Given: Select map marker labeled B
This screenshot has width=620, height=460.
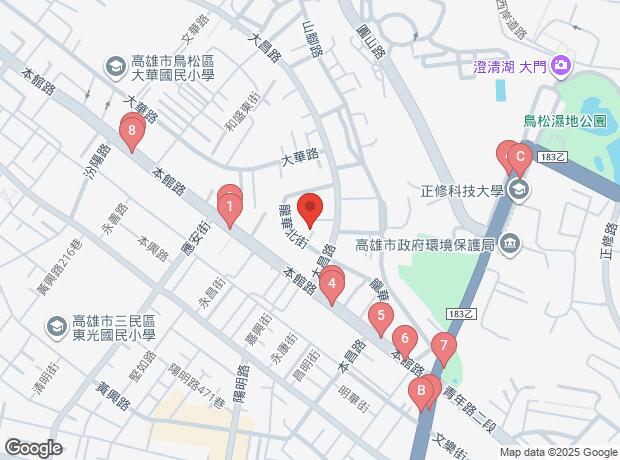Looking at the screenshot, I should (421, 391).
